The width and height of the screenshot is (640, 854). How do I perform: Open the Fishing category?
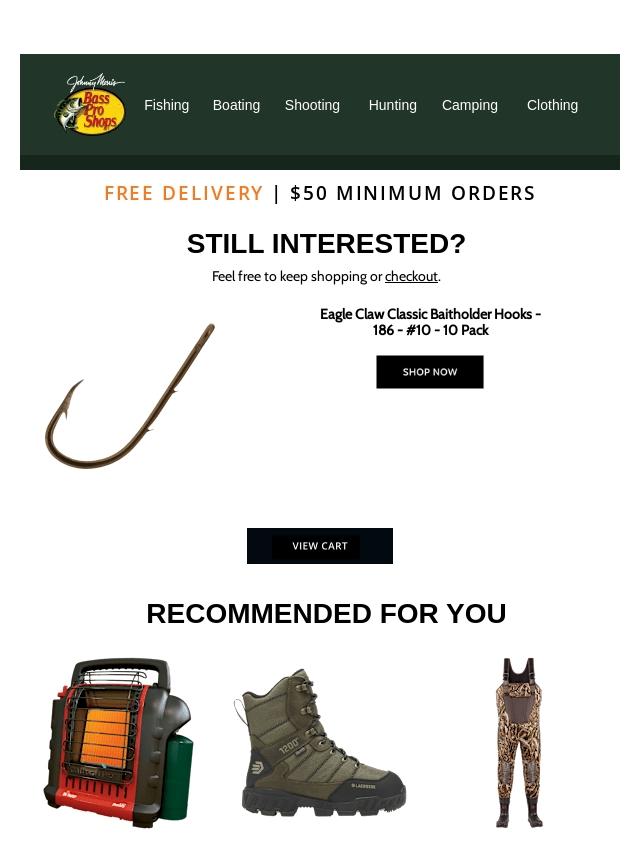pos(166,105)
